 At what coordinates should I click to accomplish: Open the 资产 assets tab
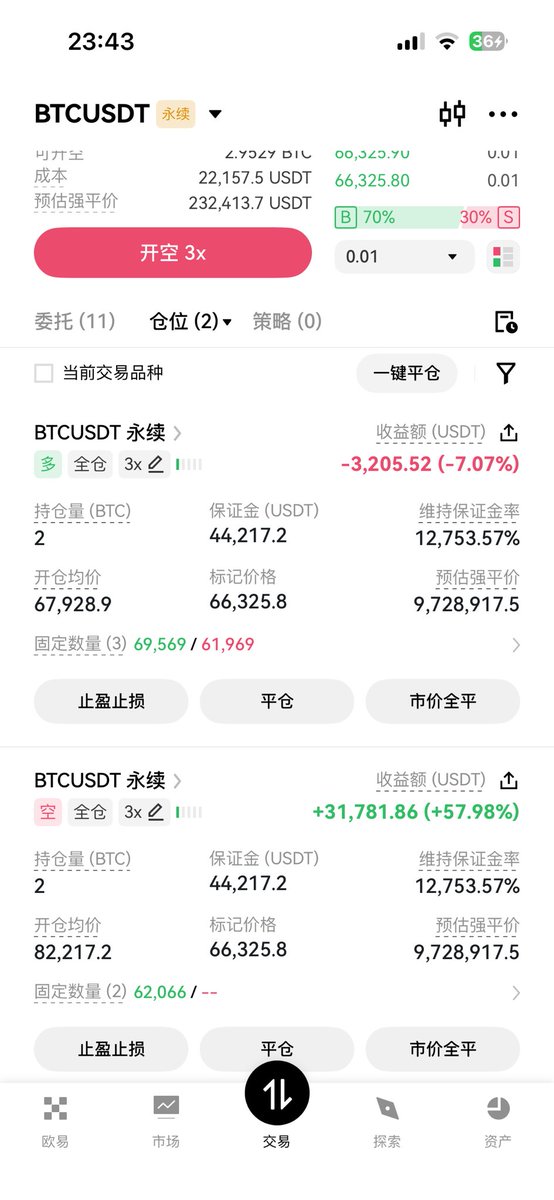[x=497, y=1121]
